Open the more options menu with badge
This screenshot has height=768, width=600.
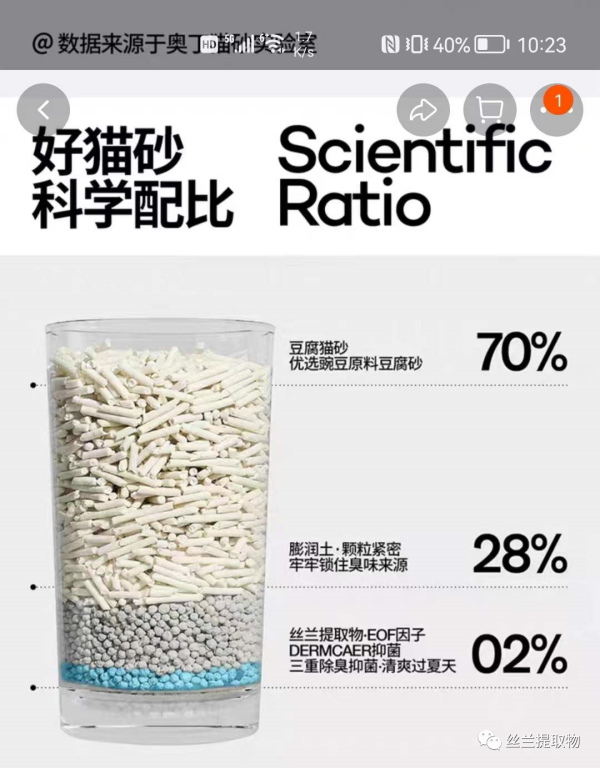tap(555, 110)
